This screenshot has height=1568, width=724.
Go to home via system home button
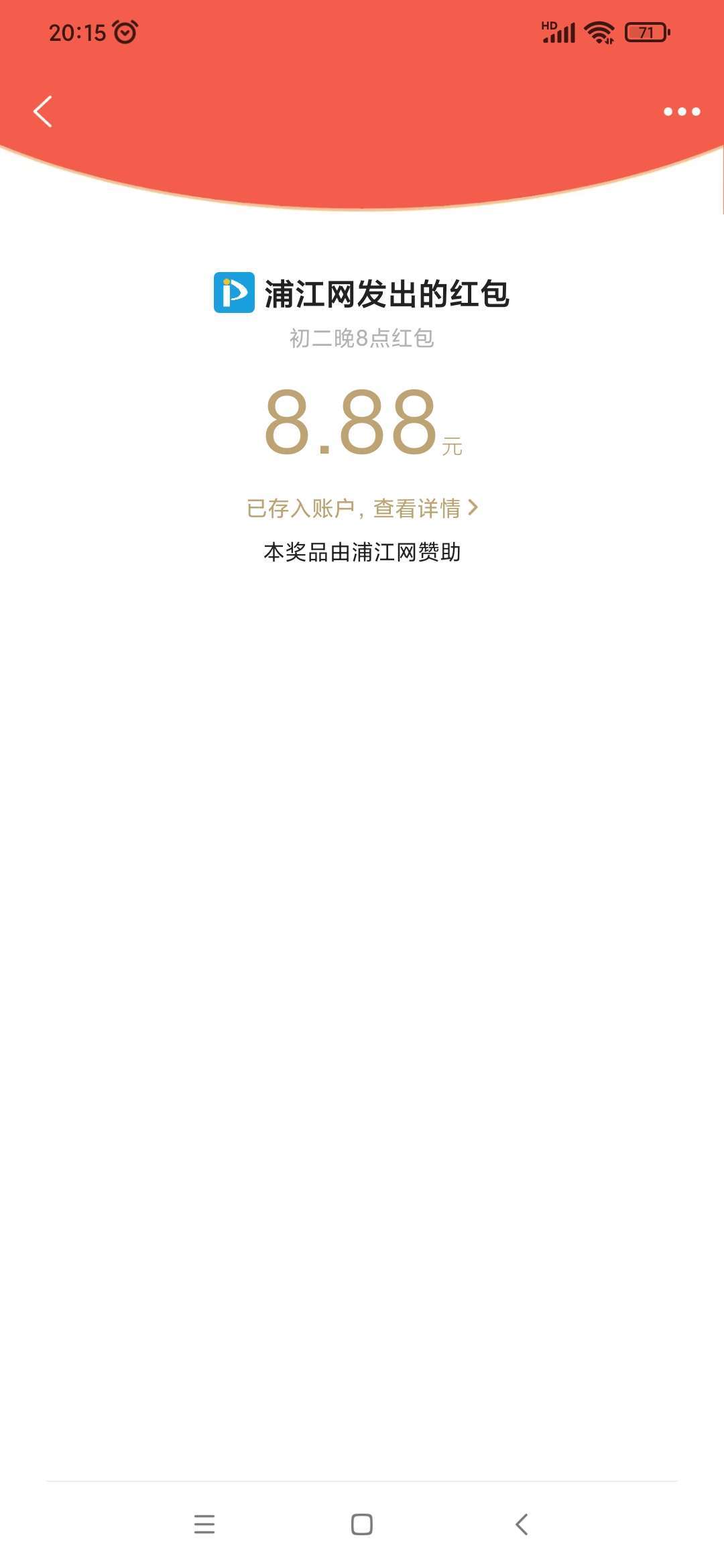pyautogui.click(x=362, y=1524)
